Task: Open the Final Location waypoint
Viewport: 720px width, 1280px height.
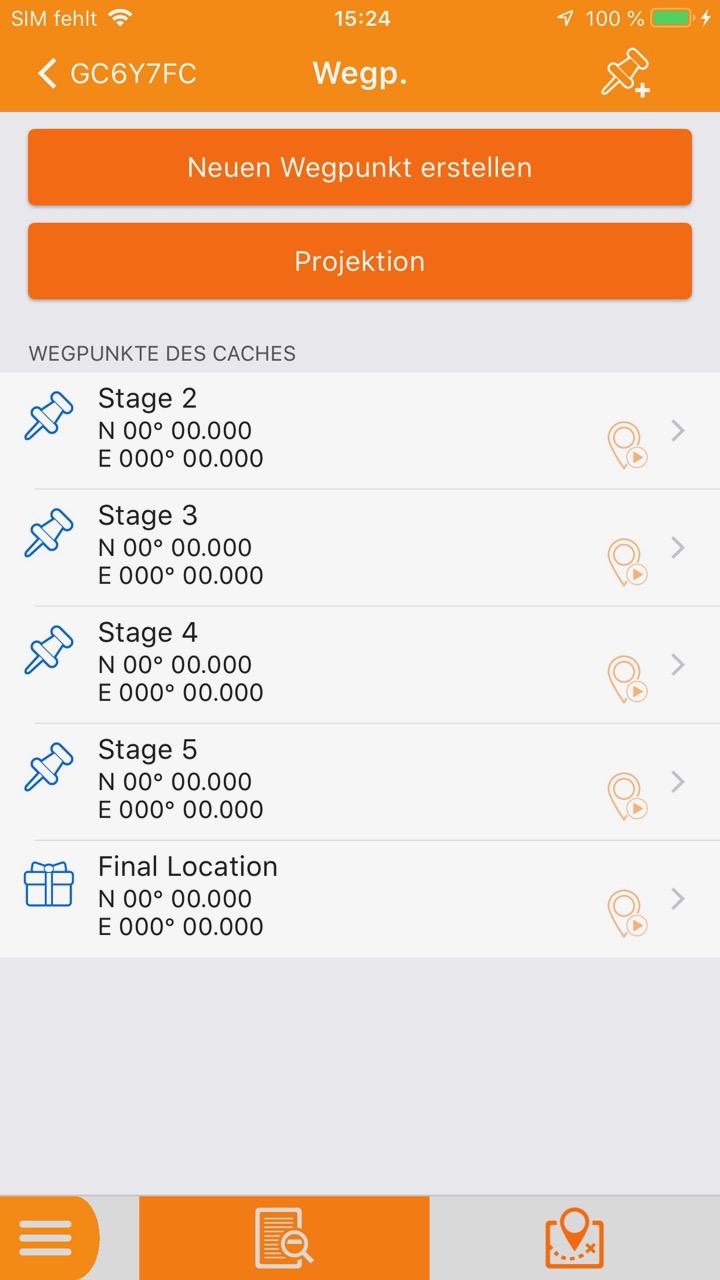Action: (x=360, y=898)
